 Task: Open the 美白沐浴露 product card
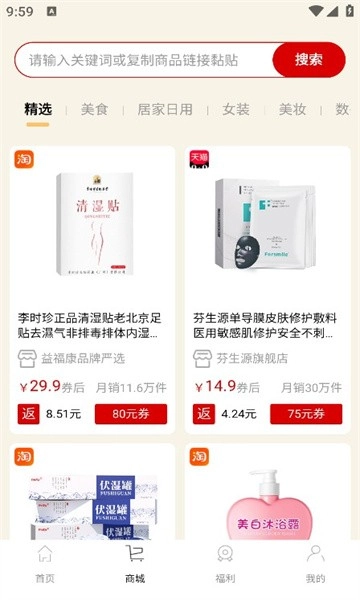coord(268,492)
